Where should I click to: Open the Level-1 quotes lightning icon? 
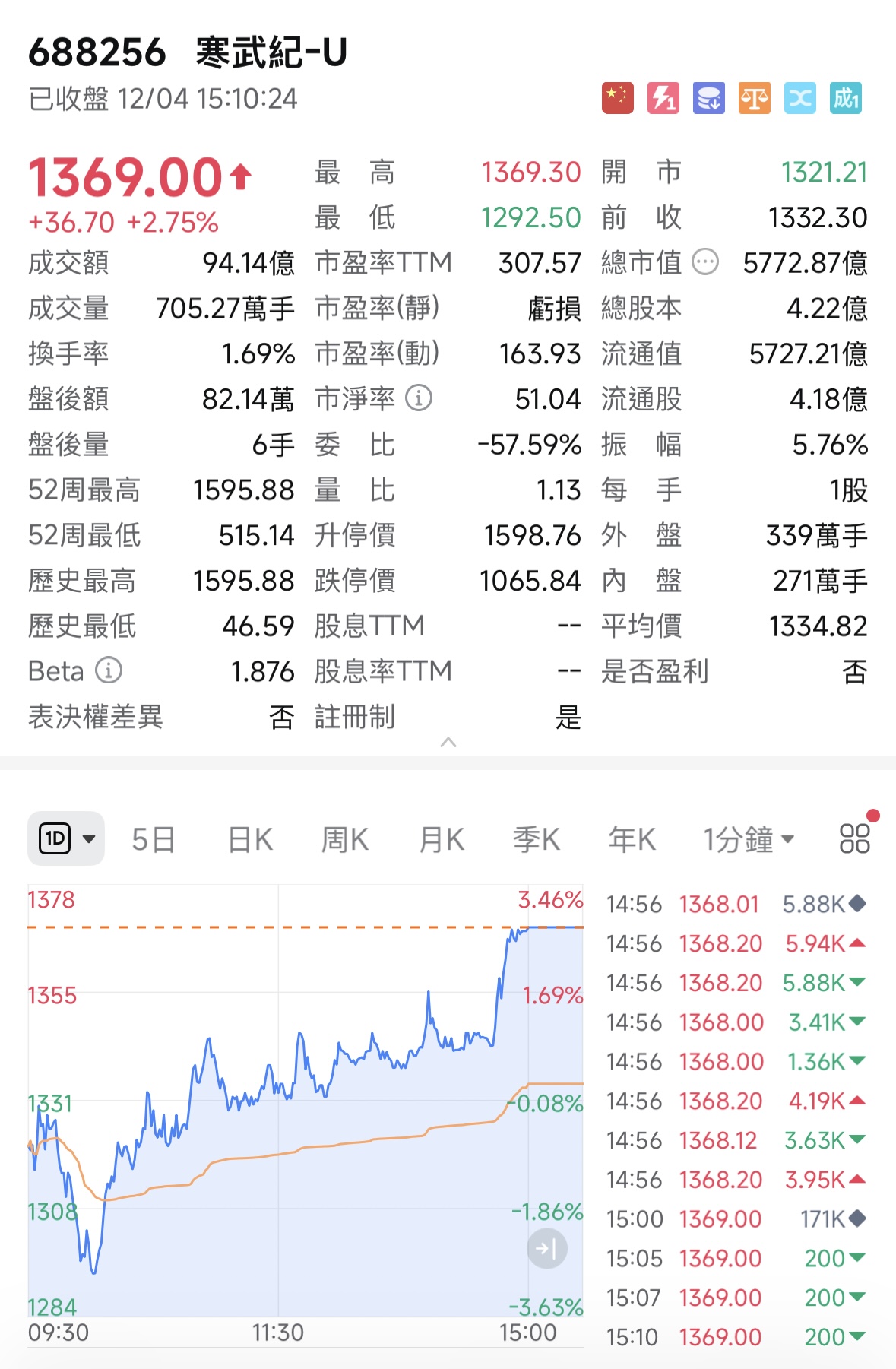pos(663,97)
